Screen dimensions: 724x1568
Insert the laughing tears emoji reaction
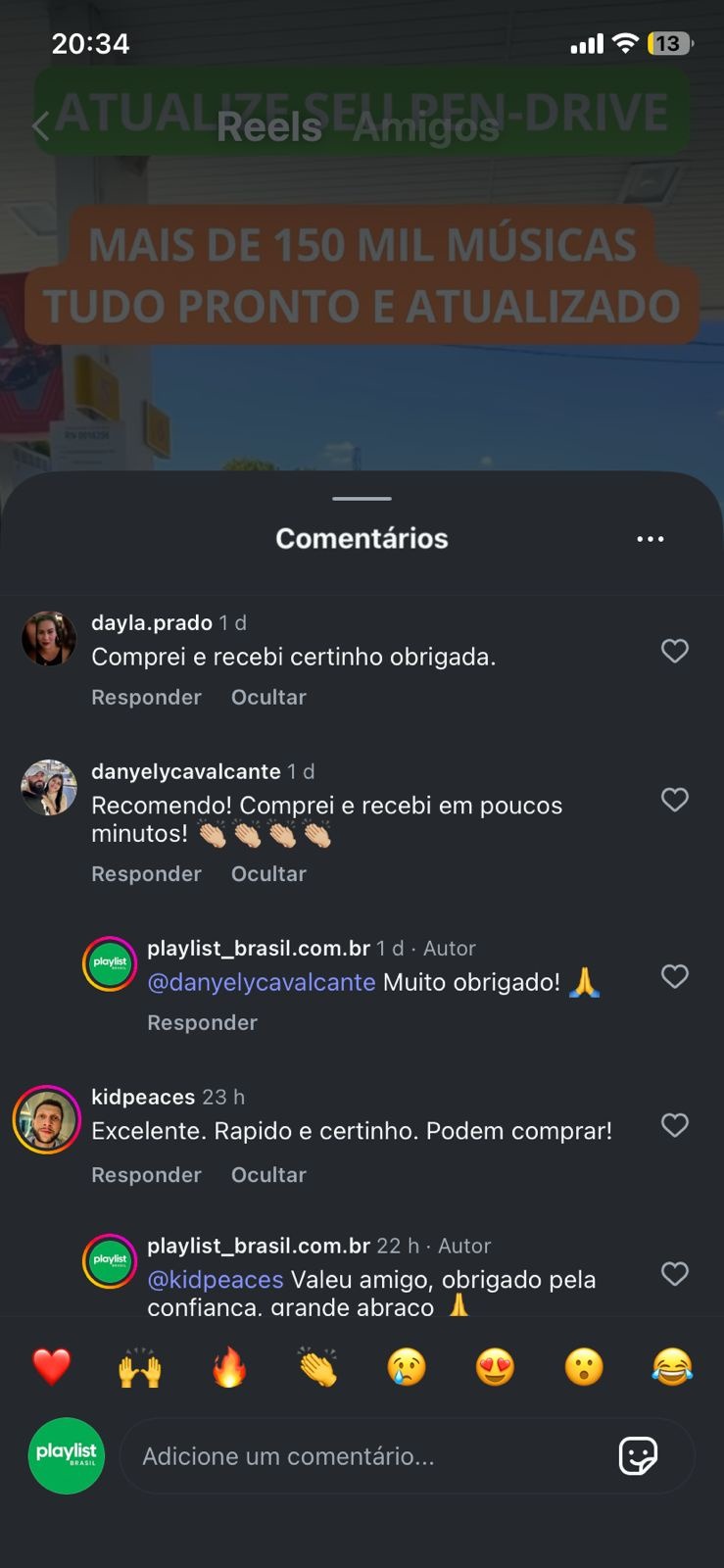(x=672, y=1366)
